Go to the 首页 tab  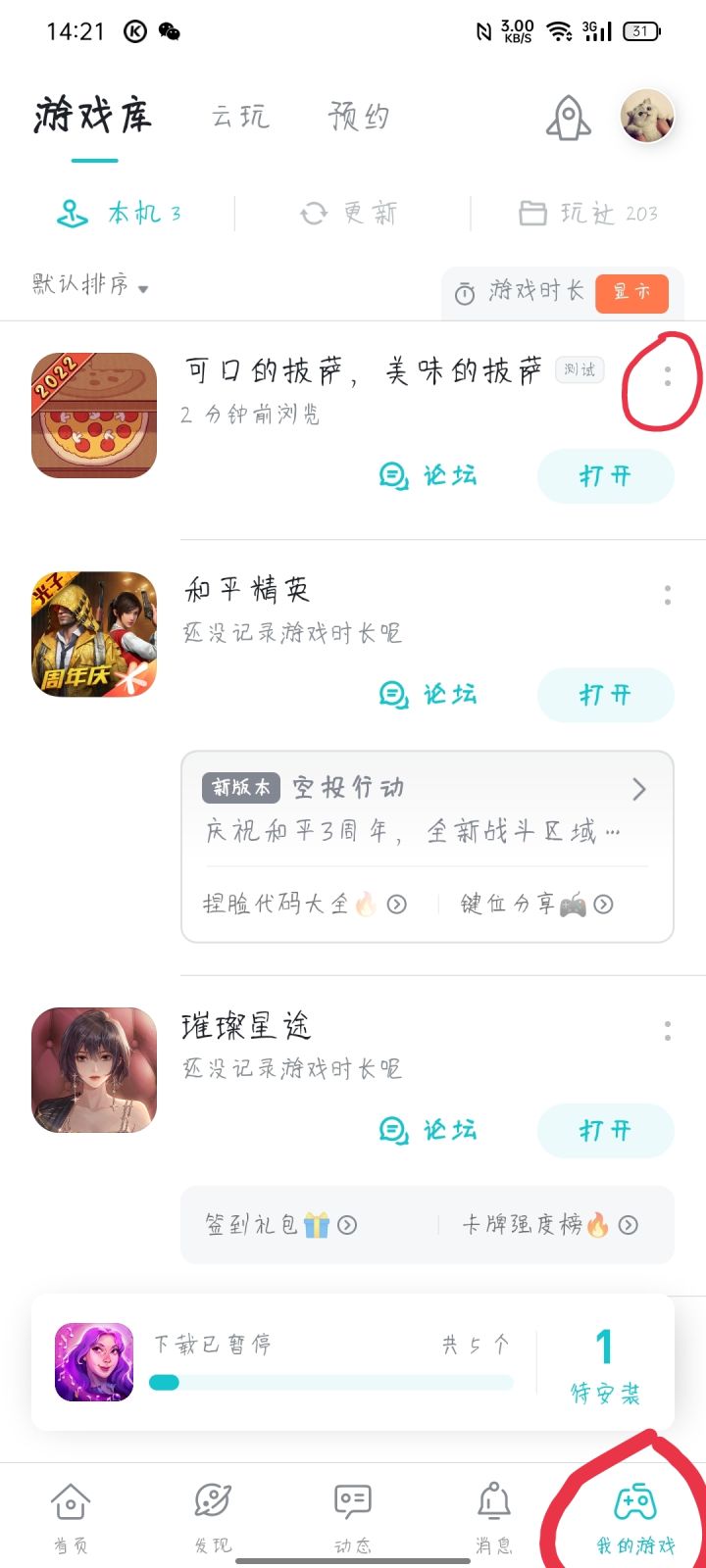71,1517
